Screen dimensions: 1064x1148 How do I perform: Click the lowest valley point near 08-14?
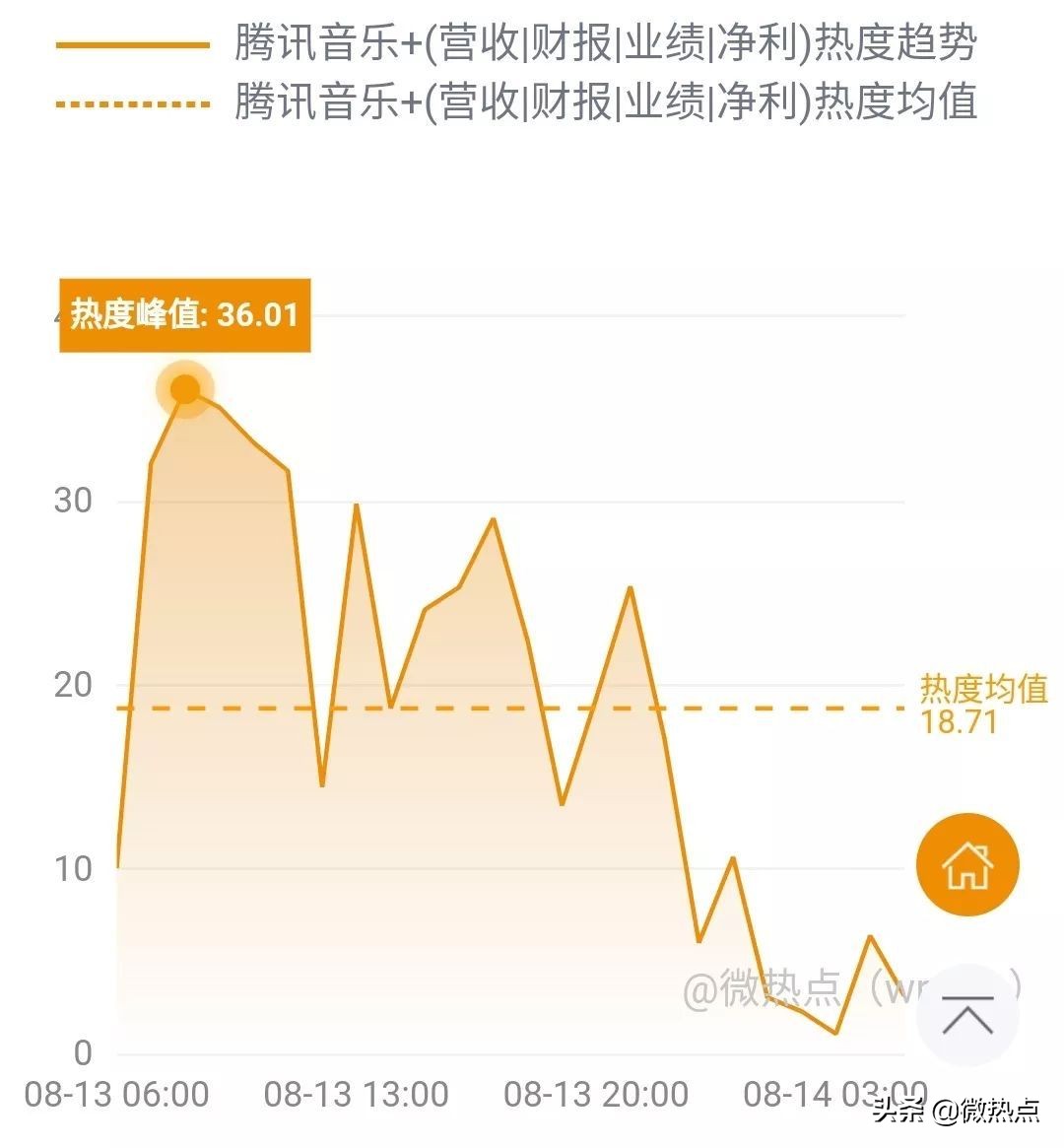point(837,1033)
